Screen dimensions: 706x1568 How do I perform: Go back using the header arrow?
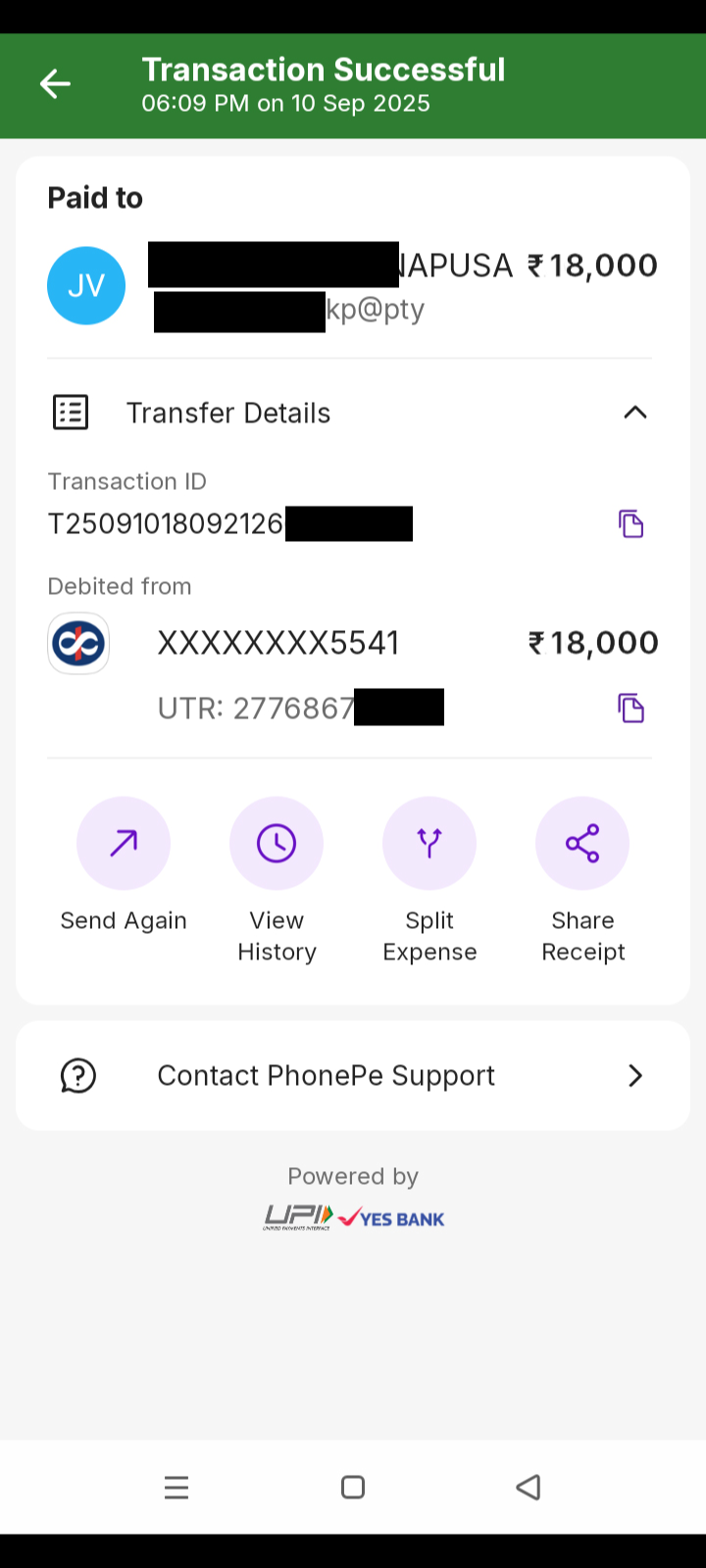tap(55, 84)
